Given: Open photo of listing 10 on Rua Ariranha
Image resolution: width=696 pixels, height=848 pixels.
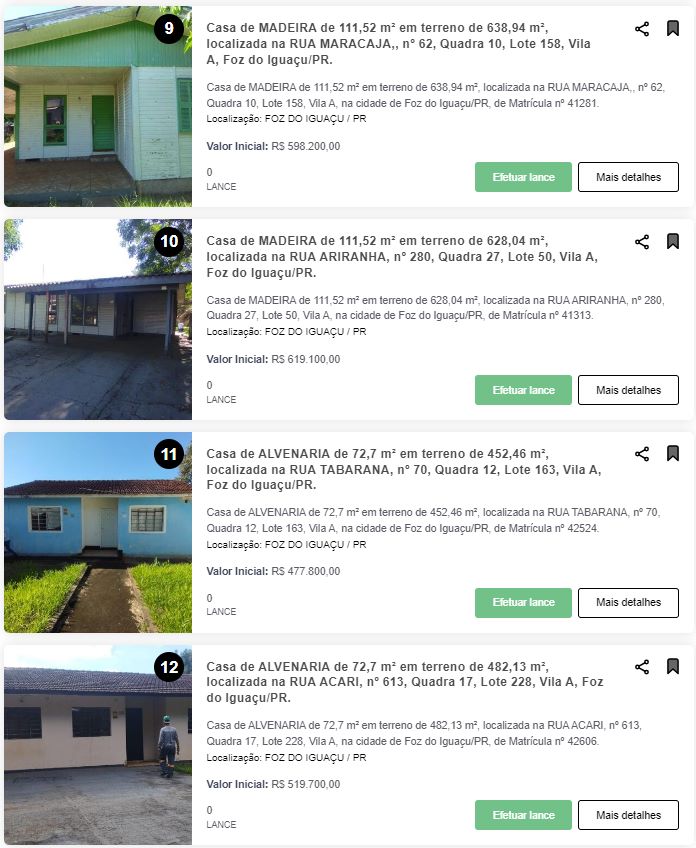Looking at the screenshot, I should [x=97, y=320].
